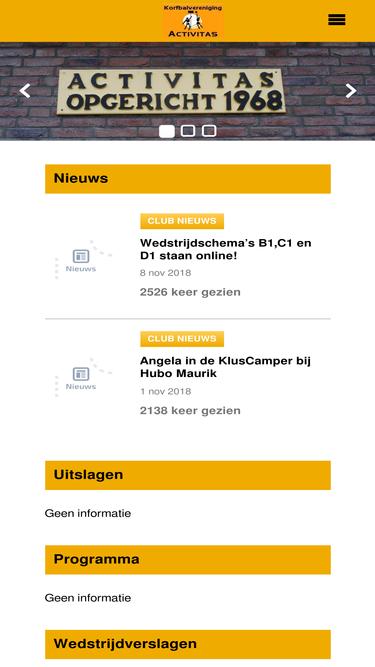Open news thumbnail beside Wedstrijdschema's article
The image size is (375, 667).
pos(83,260)
